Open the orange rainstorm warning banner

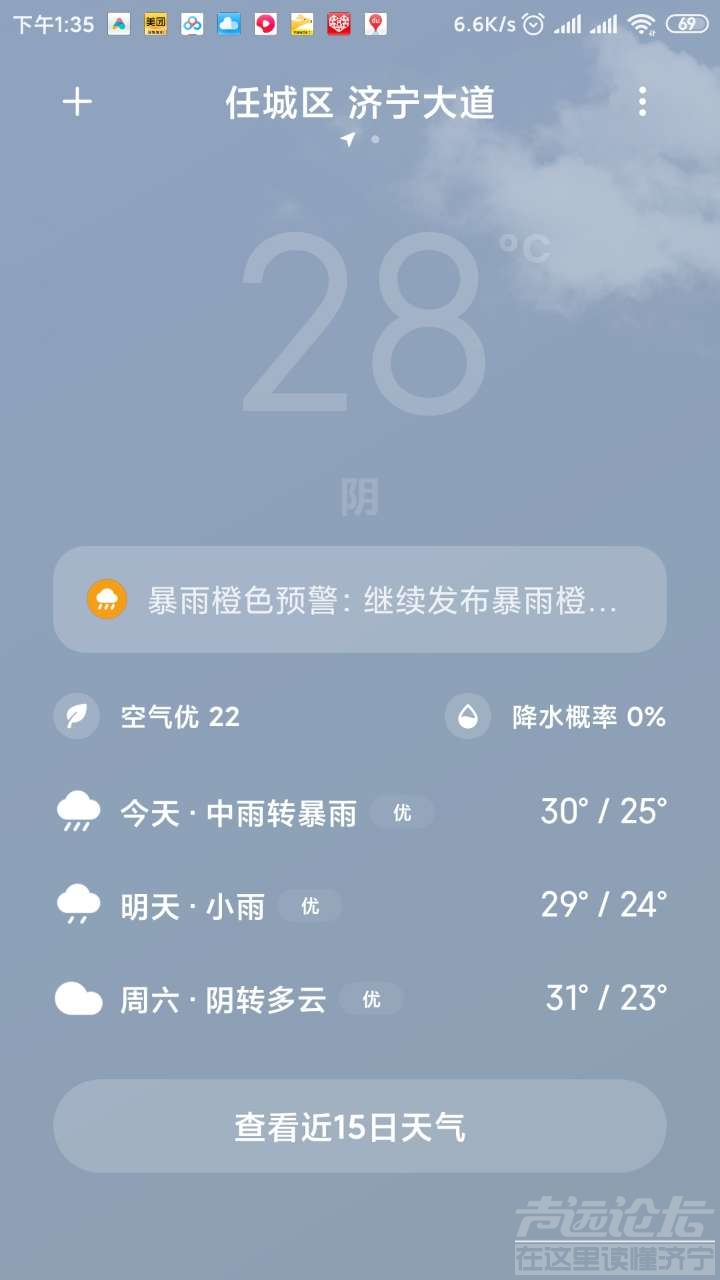[x=360, y=600]
